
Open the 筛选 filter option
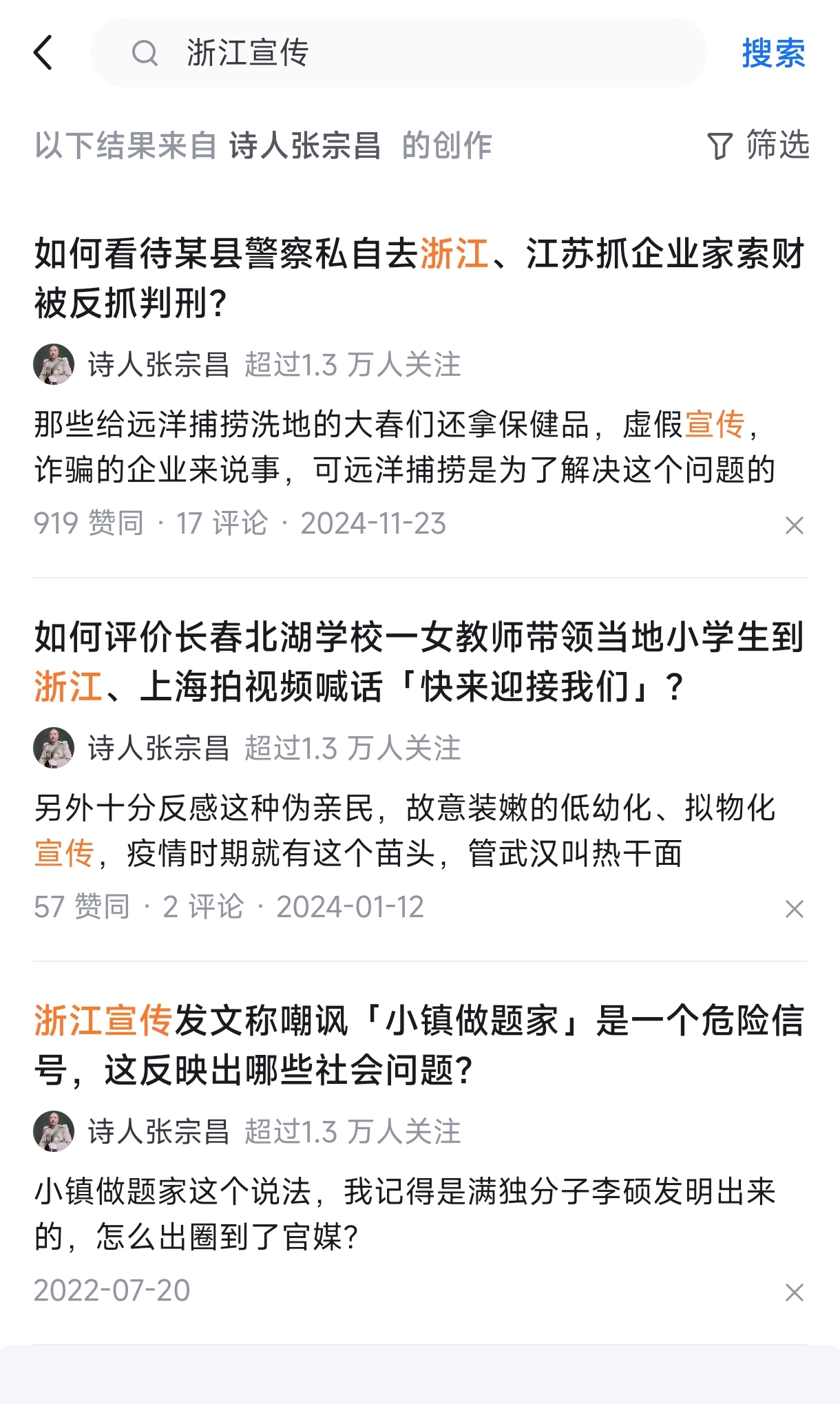(758, 145)
